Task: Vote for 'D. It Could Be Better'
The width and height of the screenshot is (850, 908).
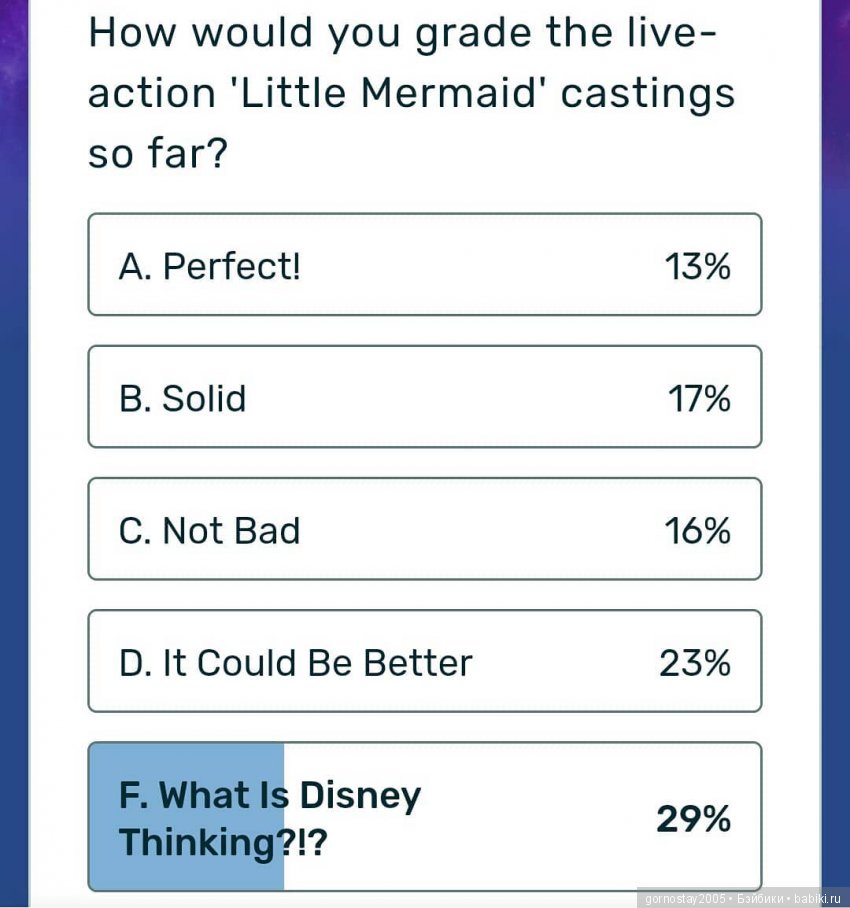Action: coord(424,661)
